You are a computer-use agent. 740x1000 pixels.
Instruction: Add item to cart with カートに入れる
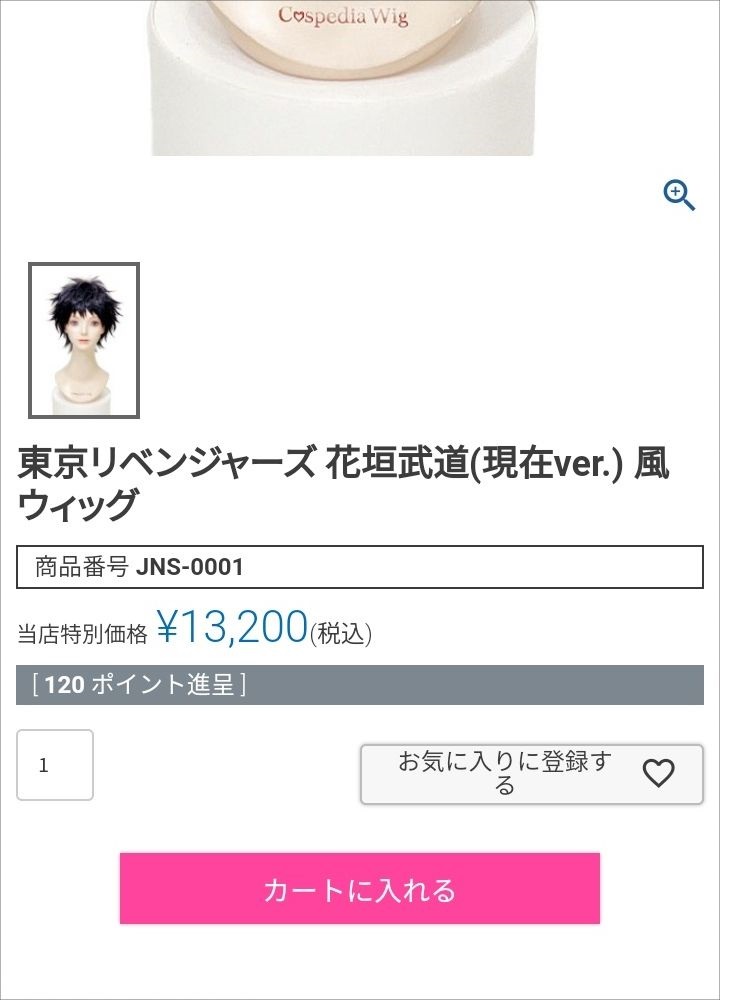[359, 888]
